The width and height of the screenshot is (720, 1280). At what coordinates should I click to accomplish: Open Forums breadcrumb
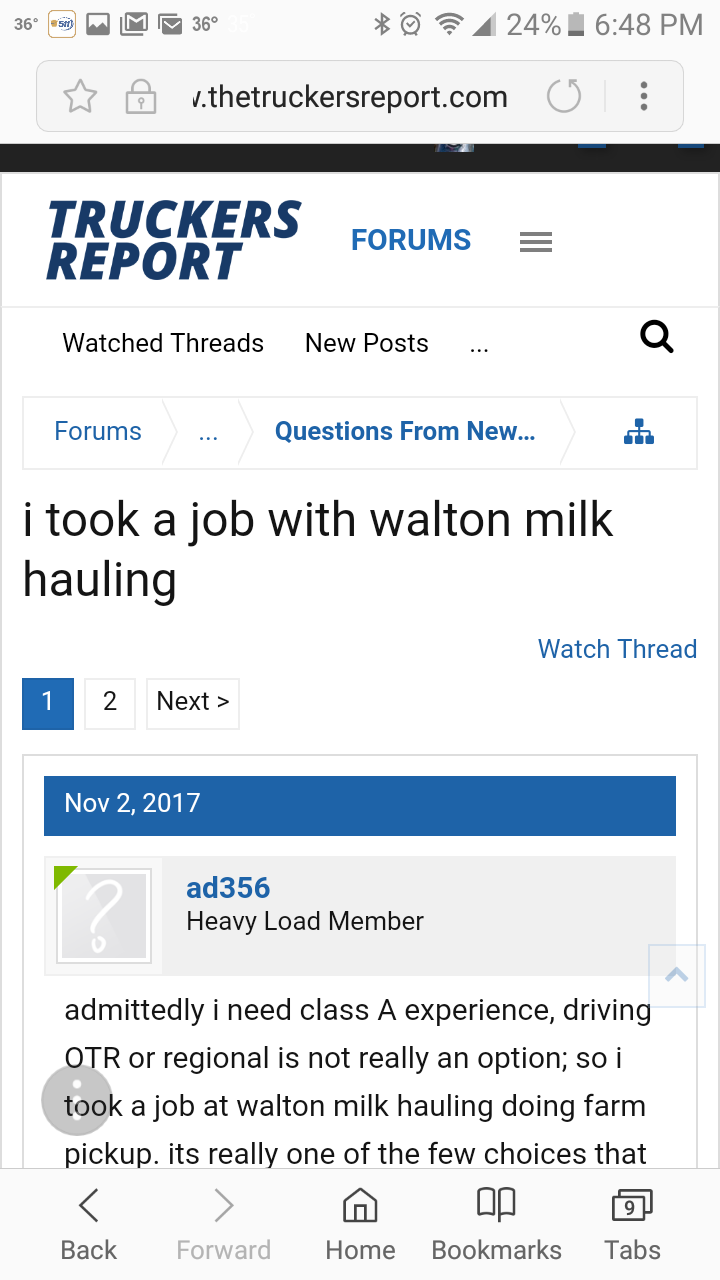(98, 431)
